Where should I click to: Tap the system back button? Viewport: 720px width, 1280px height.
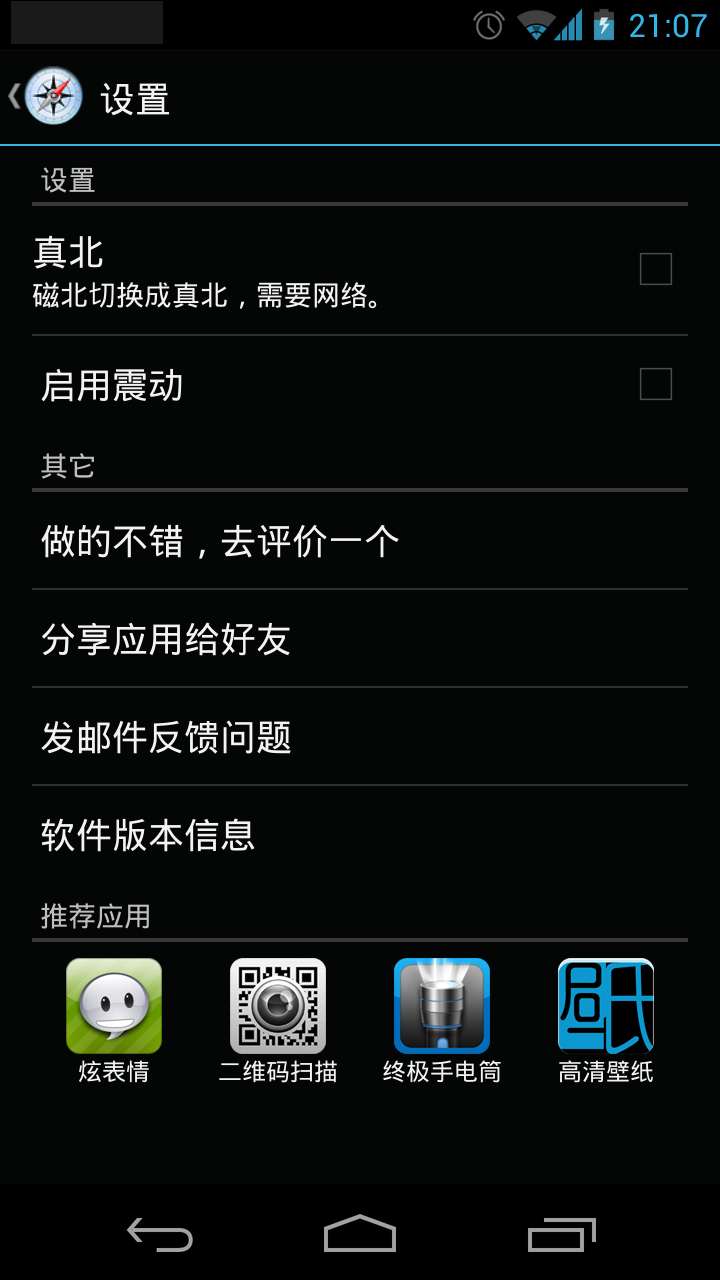tap(160, 1235)
